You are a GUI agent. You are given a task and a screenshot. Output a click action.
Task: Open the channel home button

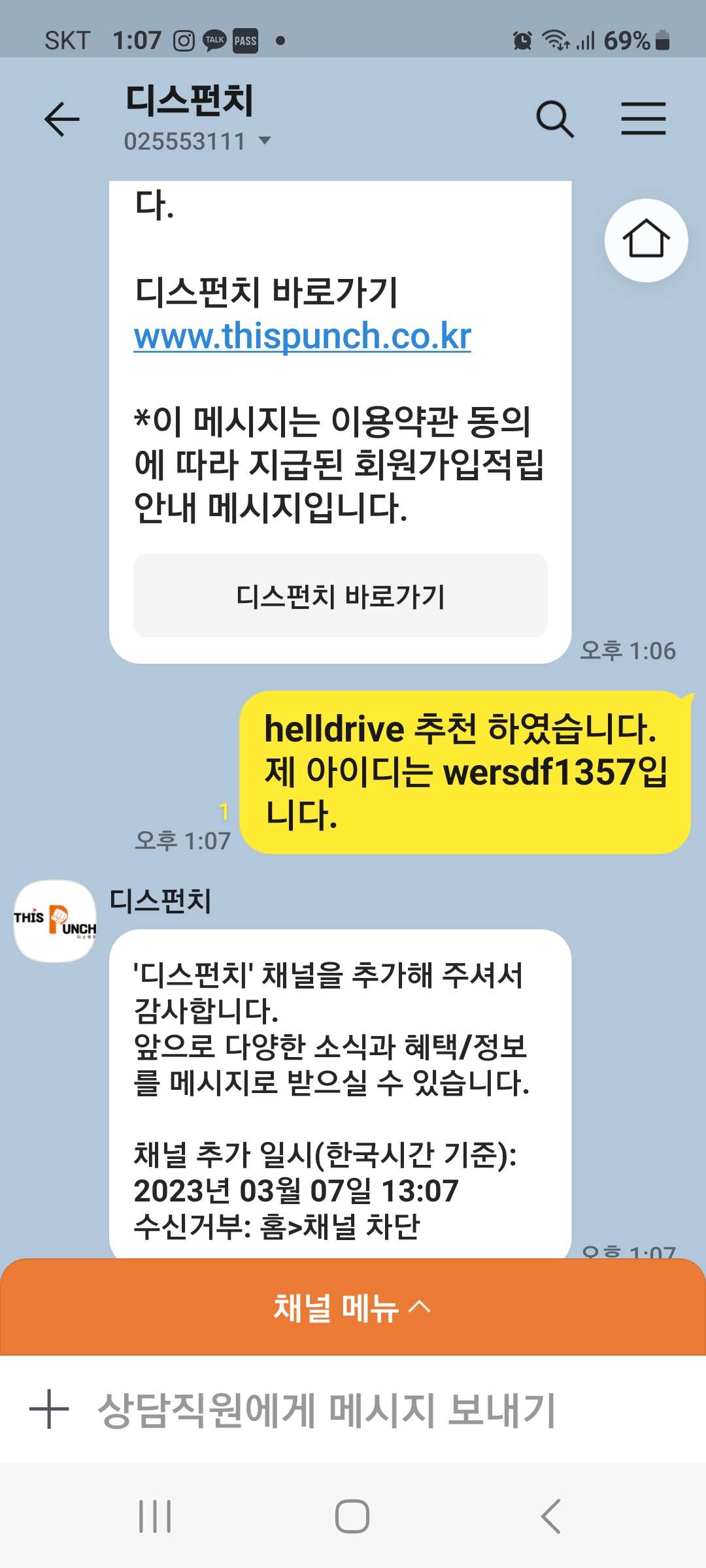point(646,240)
